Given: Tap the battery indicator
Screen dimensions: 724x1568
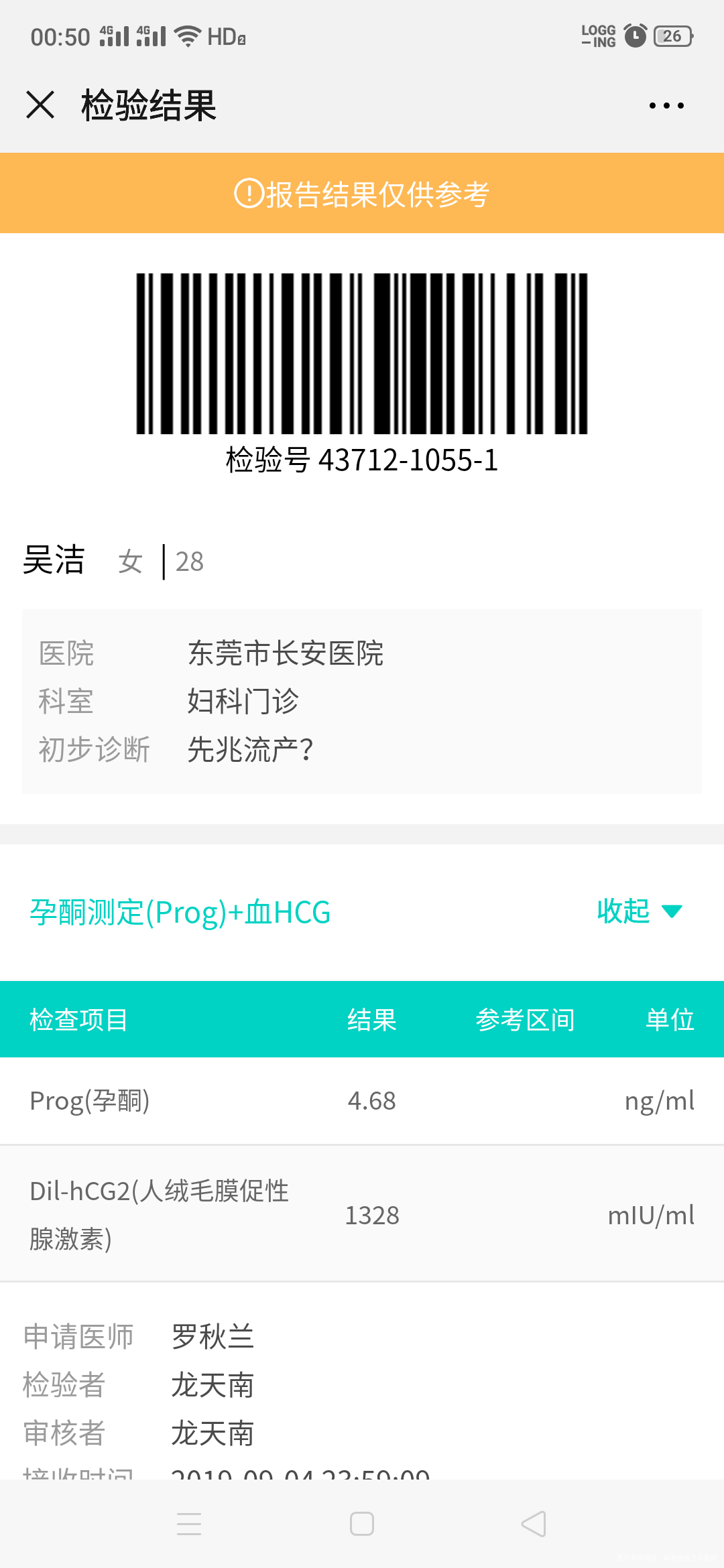Looking at the screenshot, I should pyautogui.click(x=672, y=38).
